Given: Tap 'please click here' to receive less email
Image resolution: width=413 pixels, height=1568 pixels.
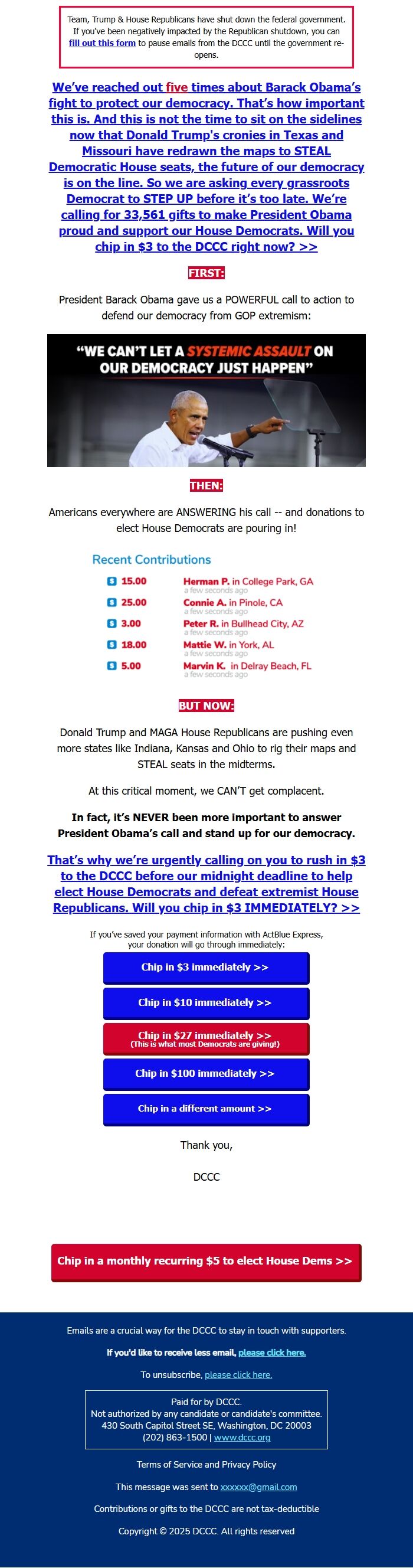Looking at the screenshot, I should [x=272, y=1353].
